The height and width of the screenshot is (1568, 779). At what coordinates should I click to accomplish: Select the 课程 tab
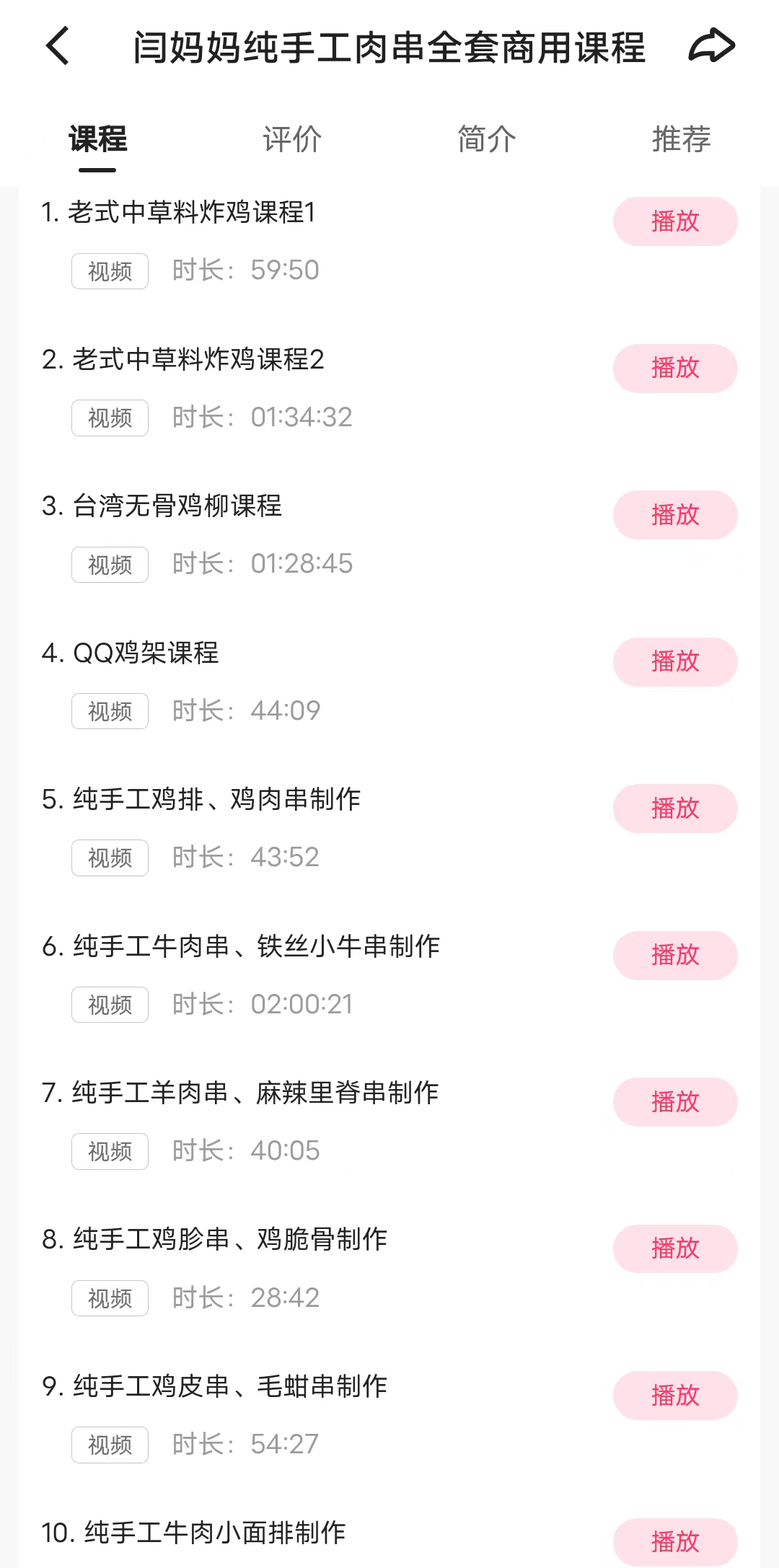[x=97, y=141]
